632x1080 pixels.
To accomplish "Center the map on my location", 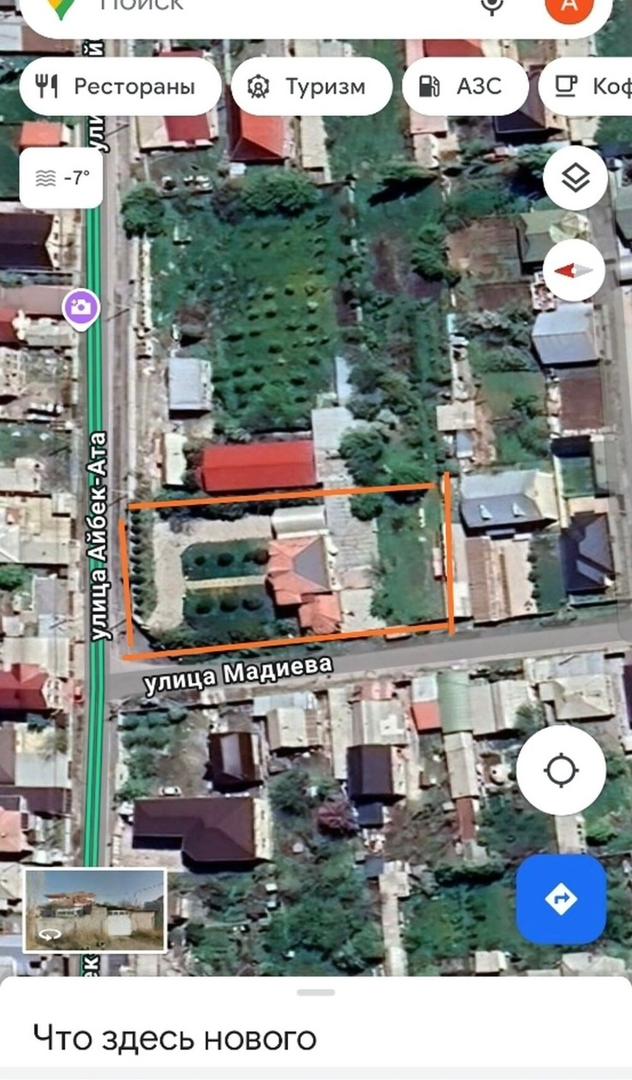I will (x=561, y=770).
